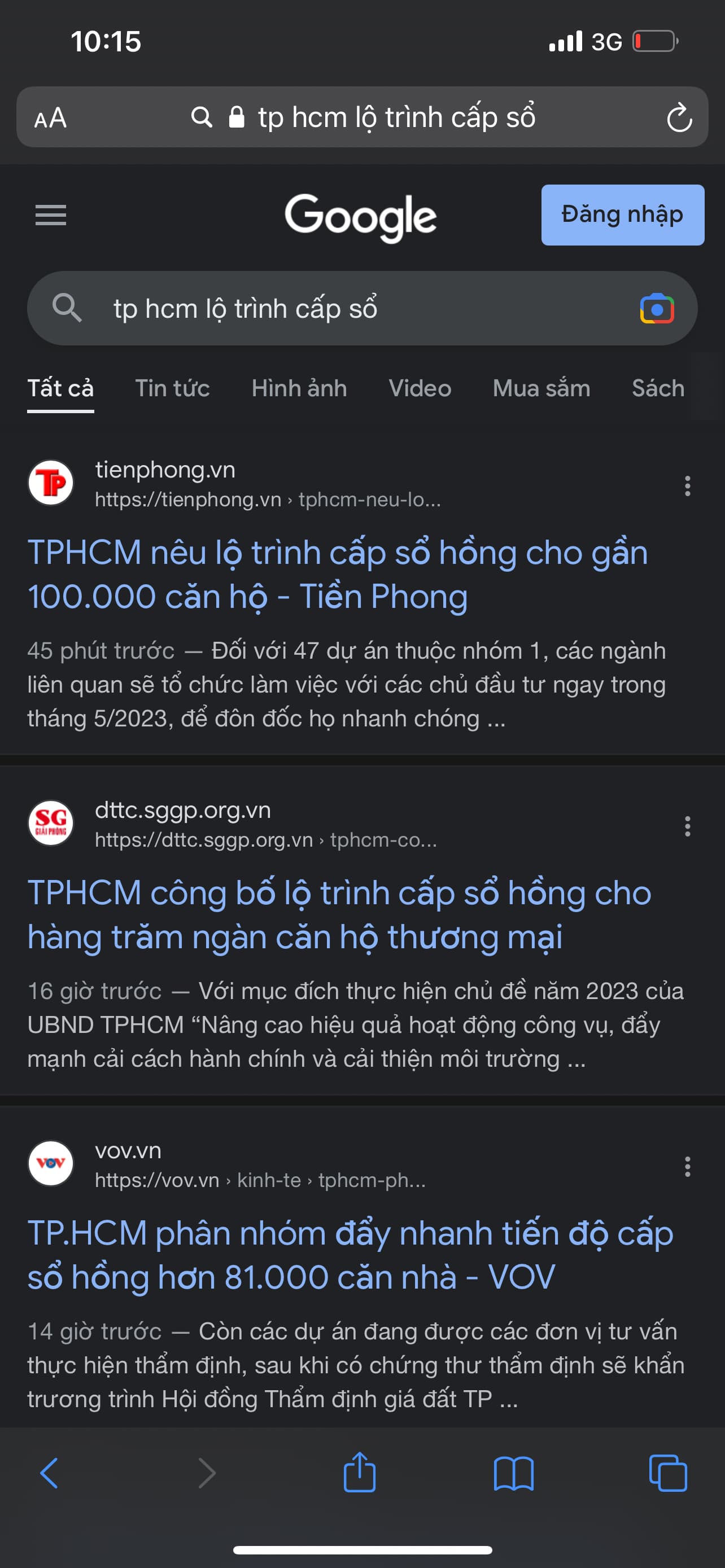Open the Google hamburger menu

pyautogui.click(x=50, y=215)
